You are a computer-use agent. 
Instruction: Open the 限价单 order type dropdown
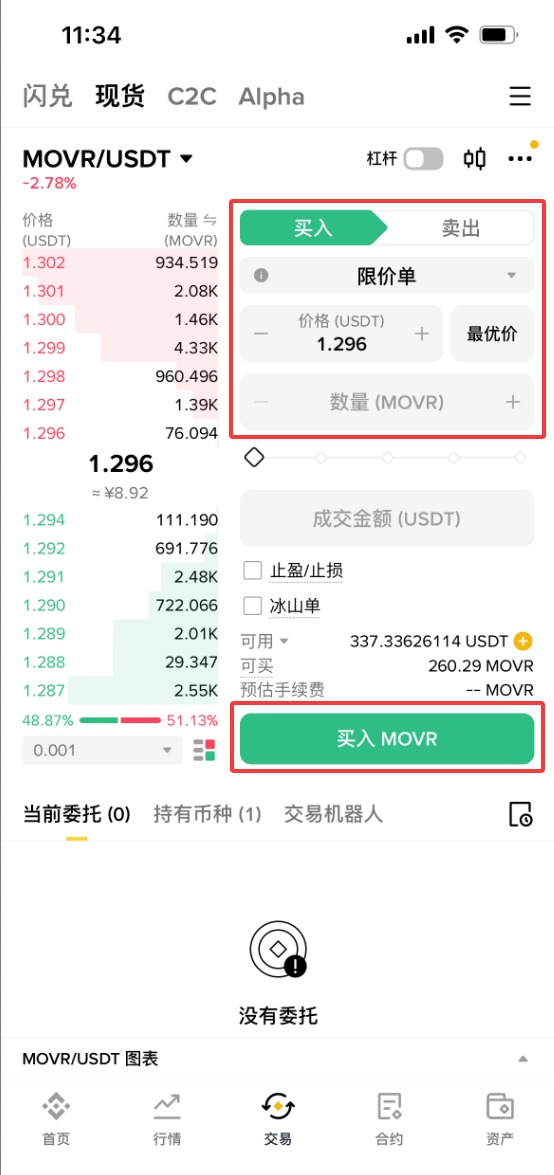pyautogui.click(x=387, y=276)
